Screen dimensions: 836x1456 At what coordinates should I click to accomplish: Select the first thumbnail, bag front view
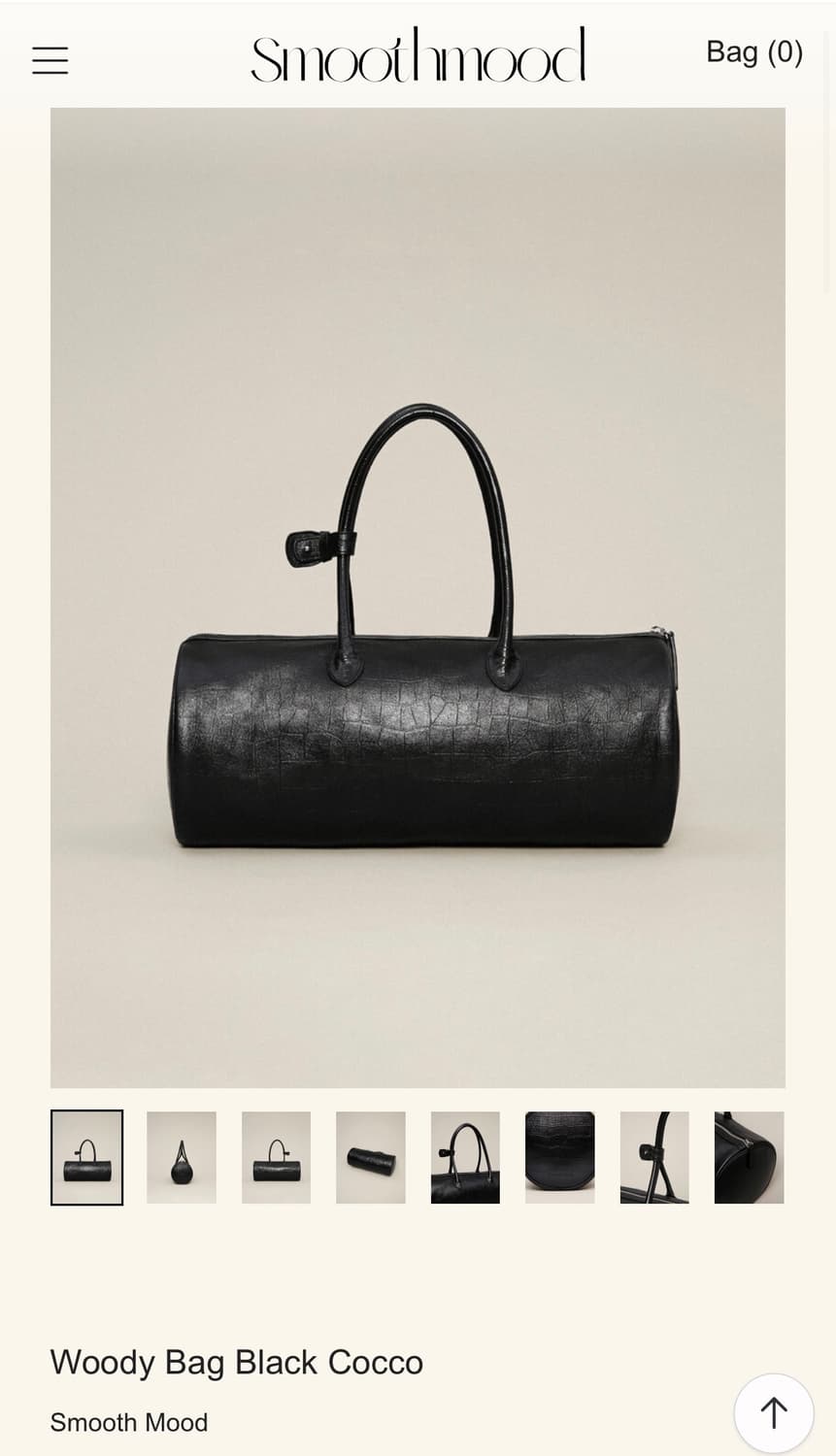coord(86,1157)
